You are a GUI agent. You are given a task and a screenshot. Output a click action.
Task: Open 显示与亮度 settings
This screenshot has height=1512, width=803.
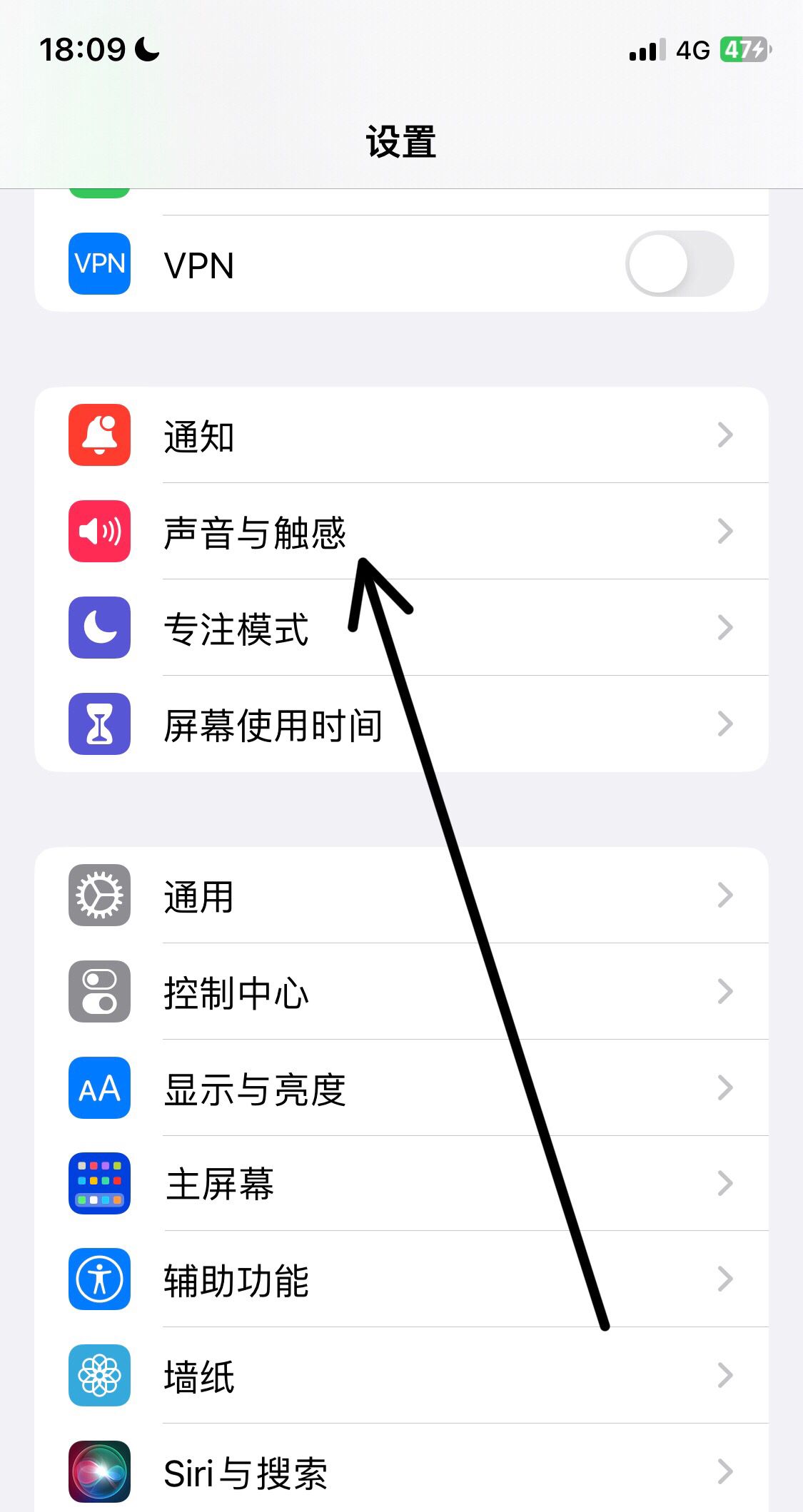click(x=400, y=1088)
